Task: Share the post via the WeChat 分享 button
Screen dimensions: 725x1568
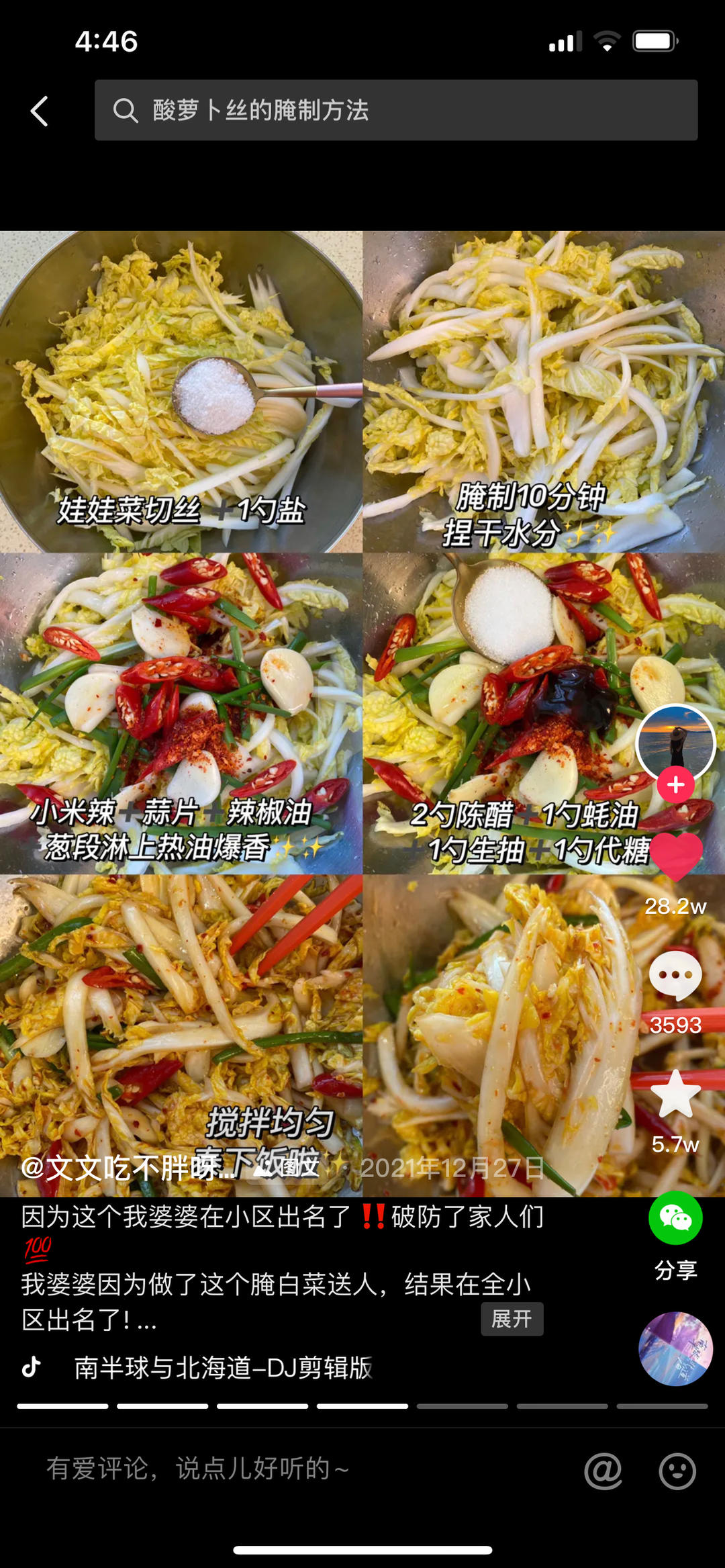Action: (x=675, y=1219)
